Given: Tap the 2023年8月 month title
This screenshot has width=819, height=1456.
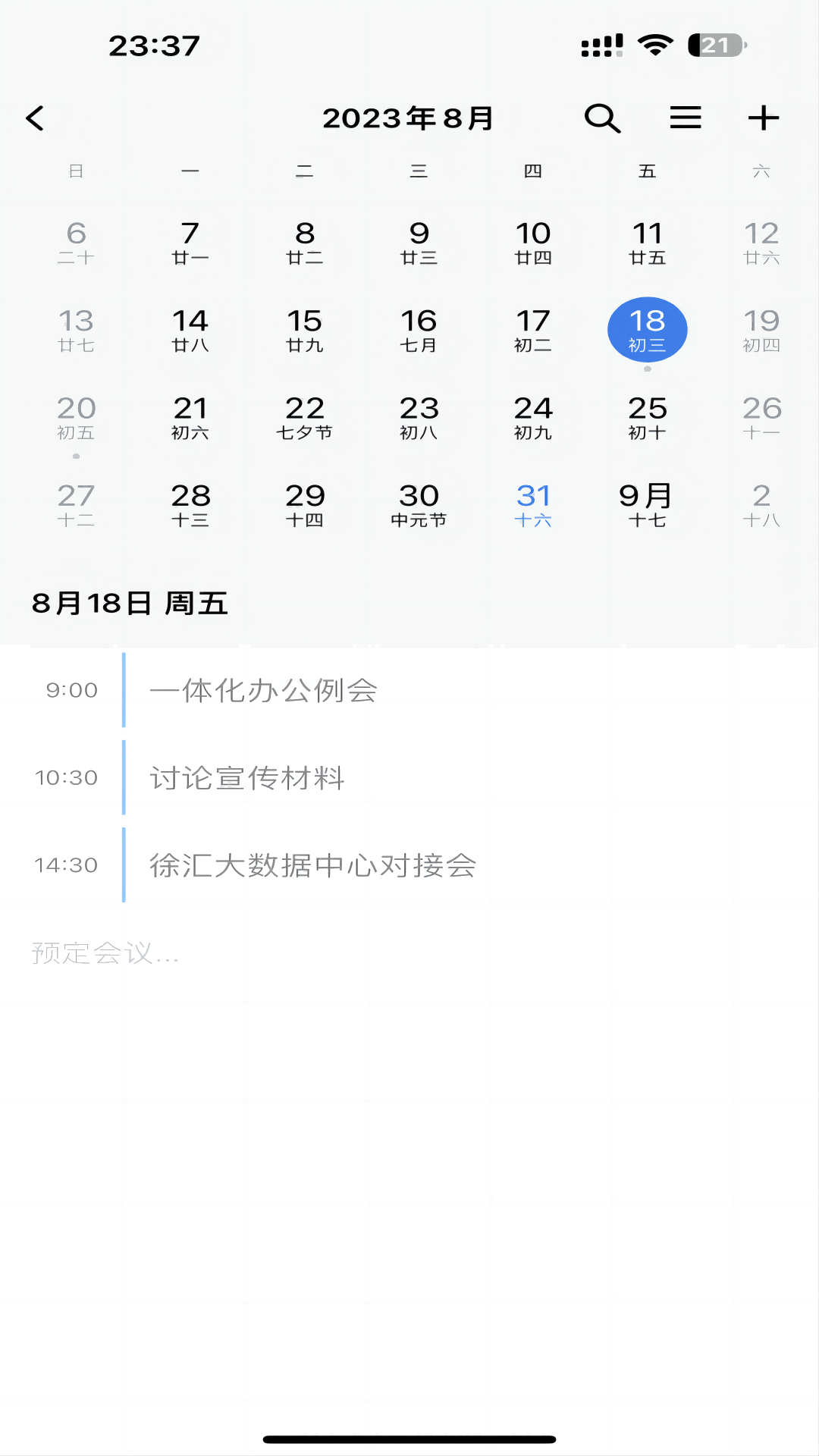Looking at the screenshot, I should (409, 118).
